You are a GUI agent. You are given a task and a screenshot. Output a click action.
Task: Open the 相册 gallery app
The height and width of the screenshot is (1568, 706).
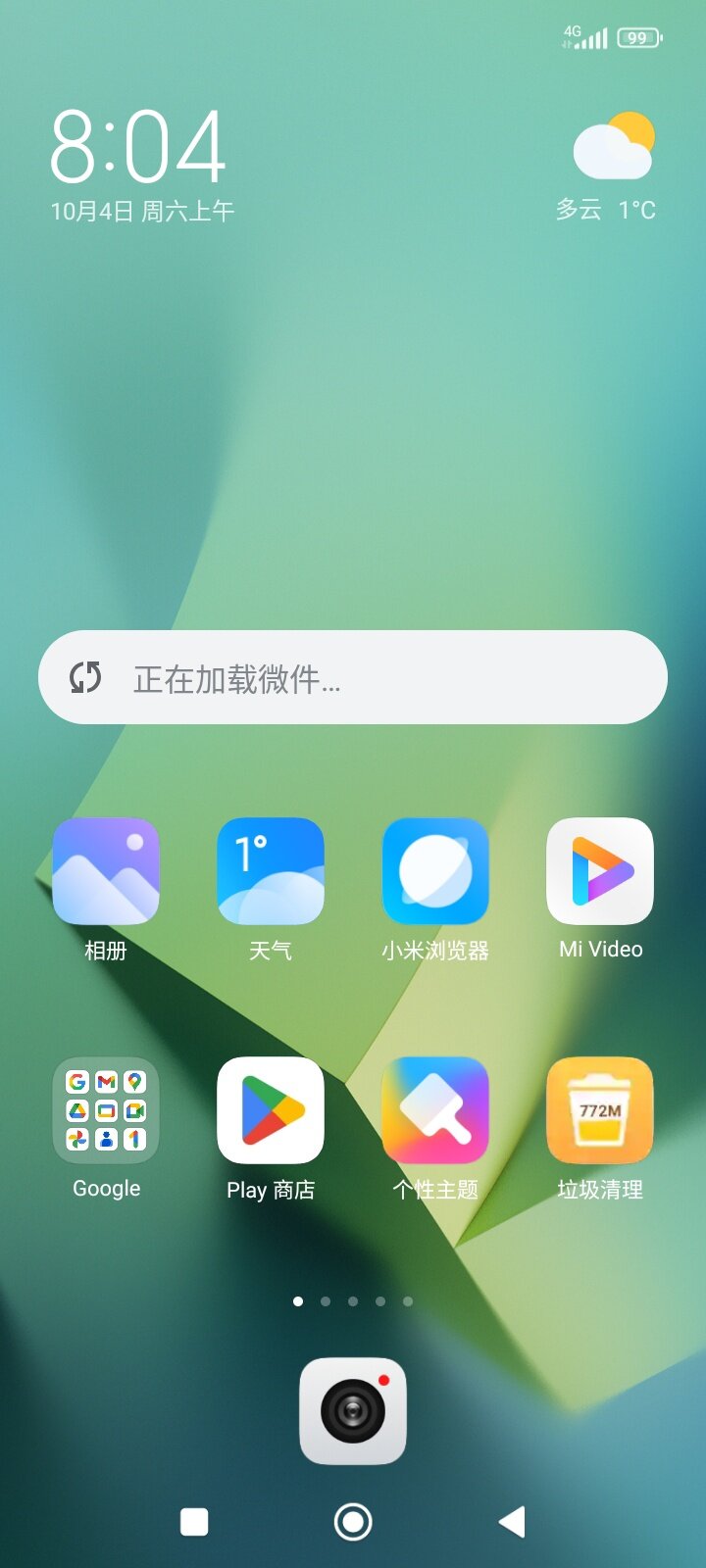[x=106, y=871]
